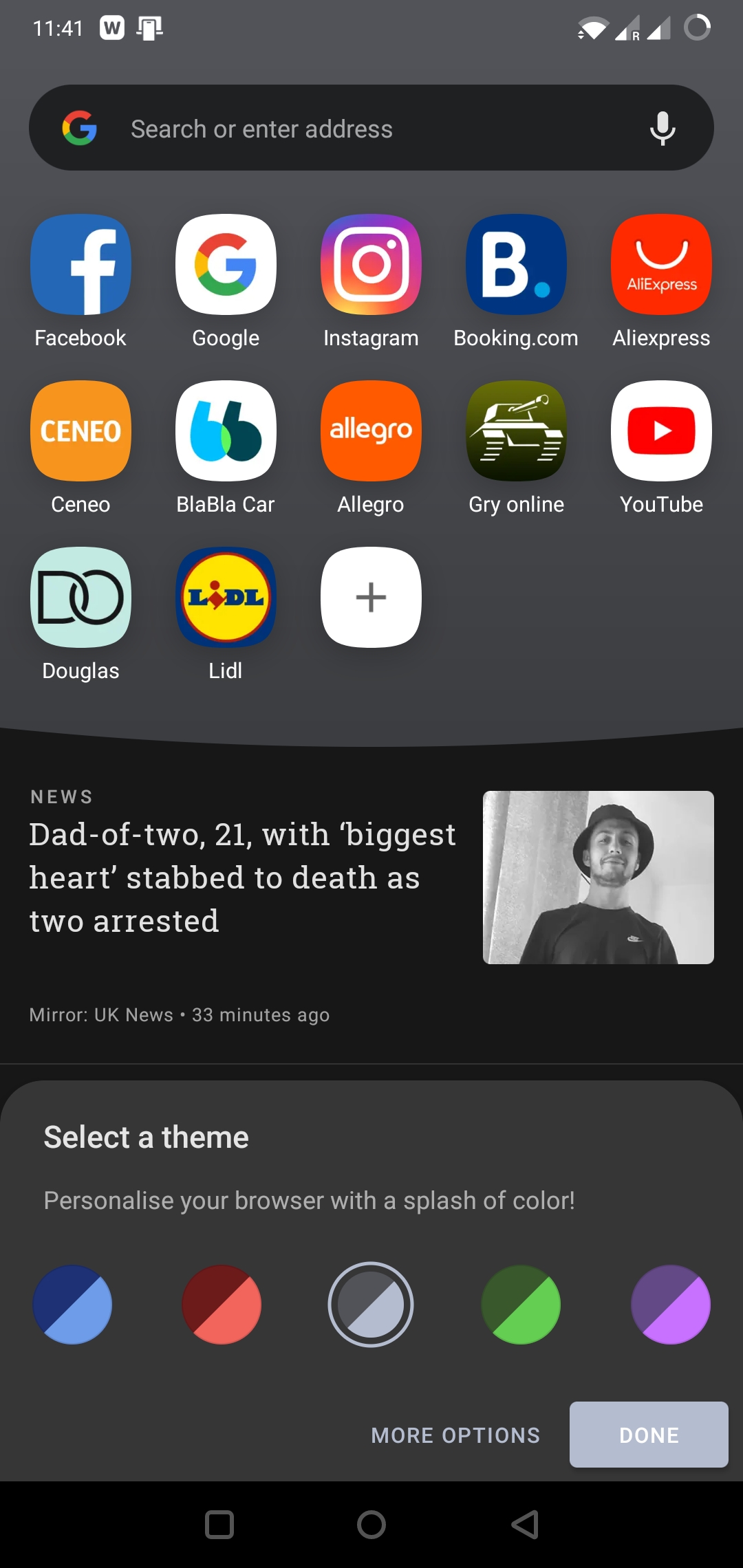Open the Aliexpress shortcut

(661, 265)
